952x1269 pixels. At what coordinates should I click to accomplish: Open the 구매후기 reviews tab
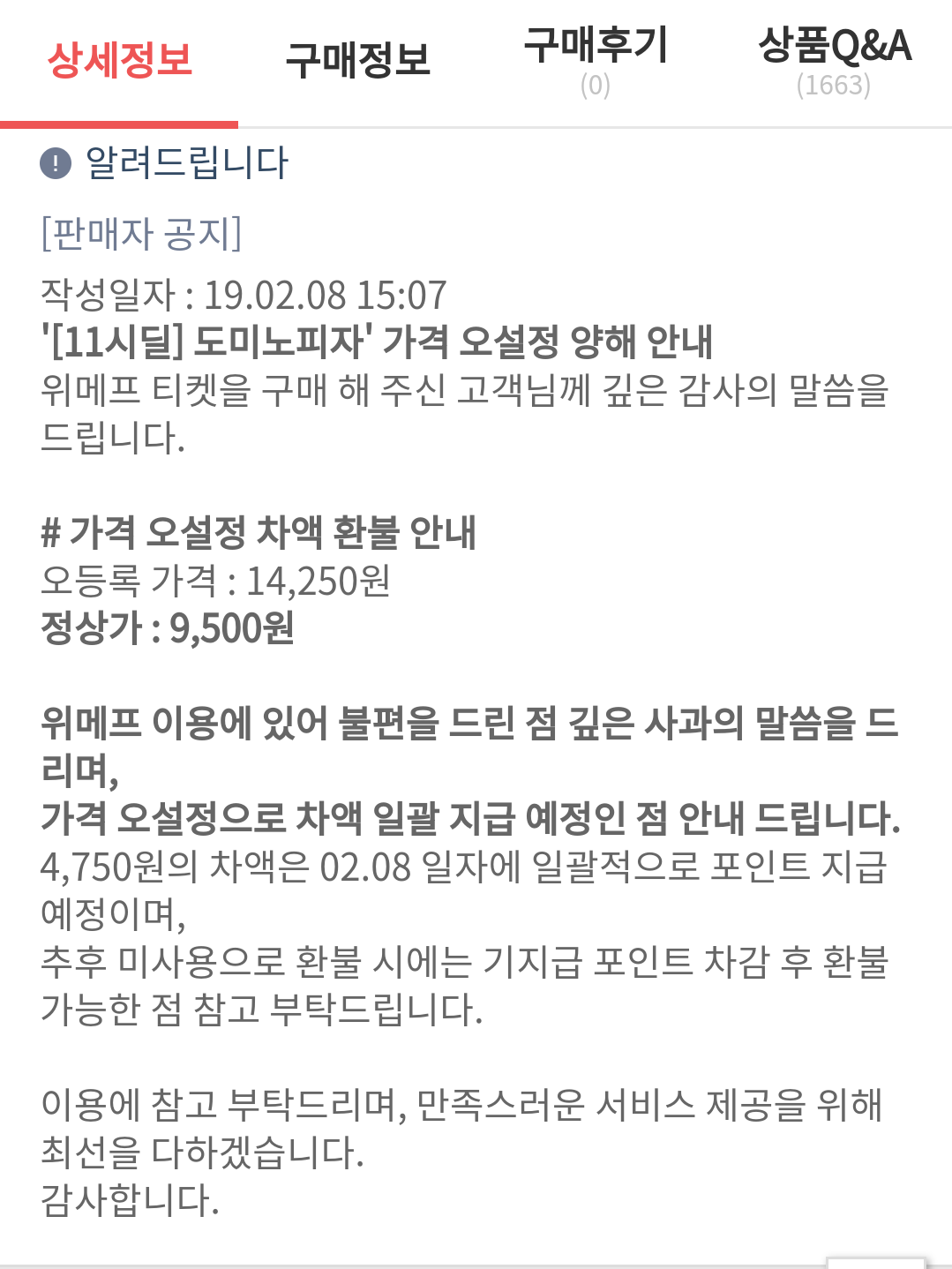pyautogui.click(x=595, y=62)
